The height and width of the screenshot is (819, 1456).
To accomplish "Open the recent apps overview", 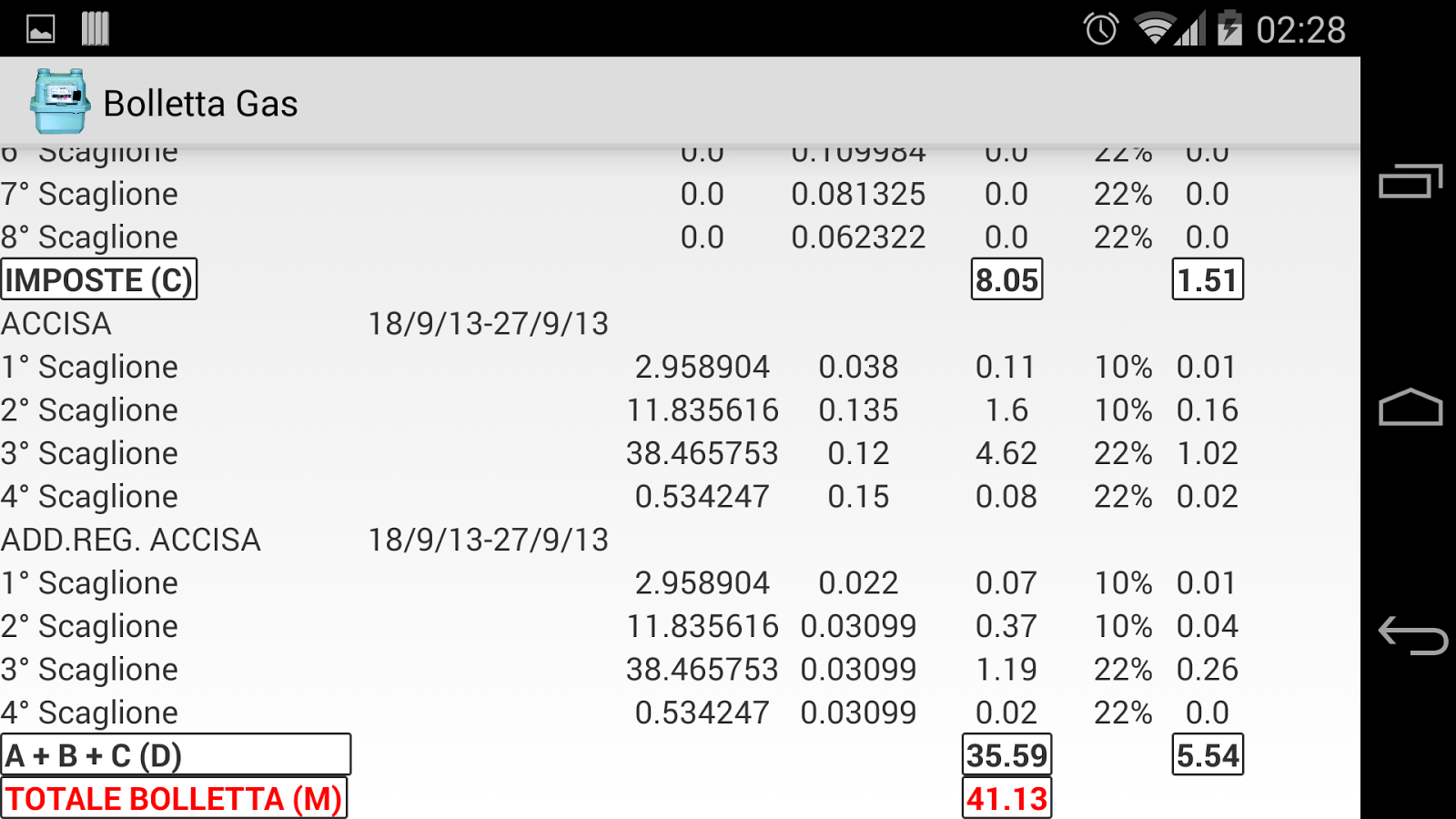I will tap(1410, 181).
